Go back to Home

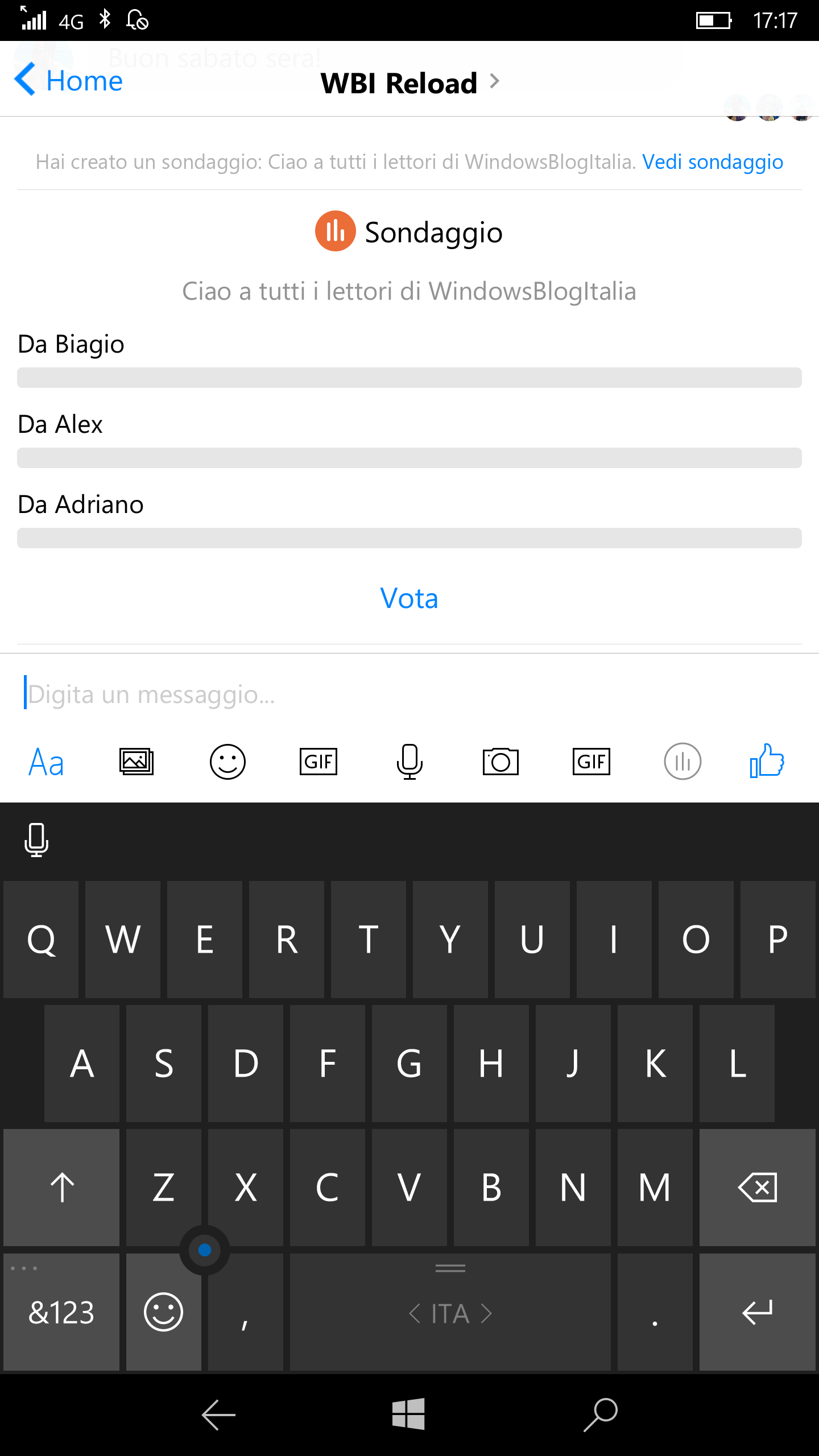pos(68,80)
